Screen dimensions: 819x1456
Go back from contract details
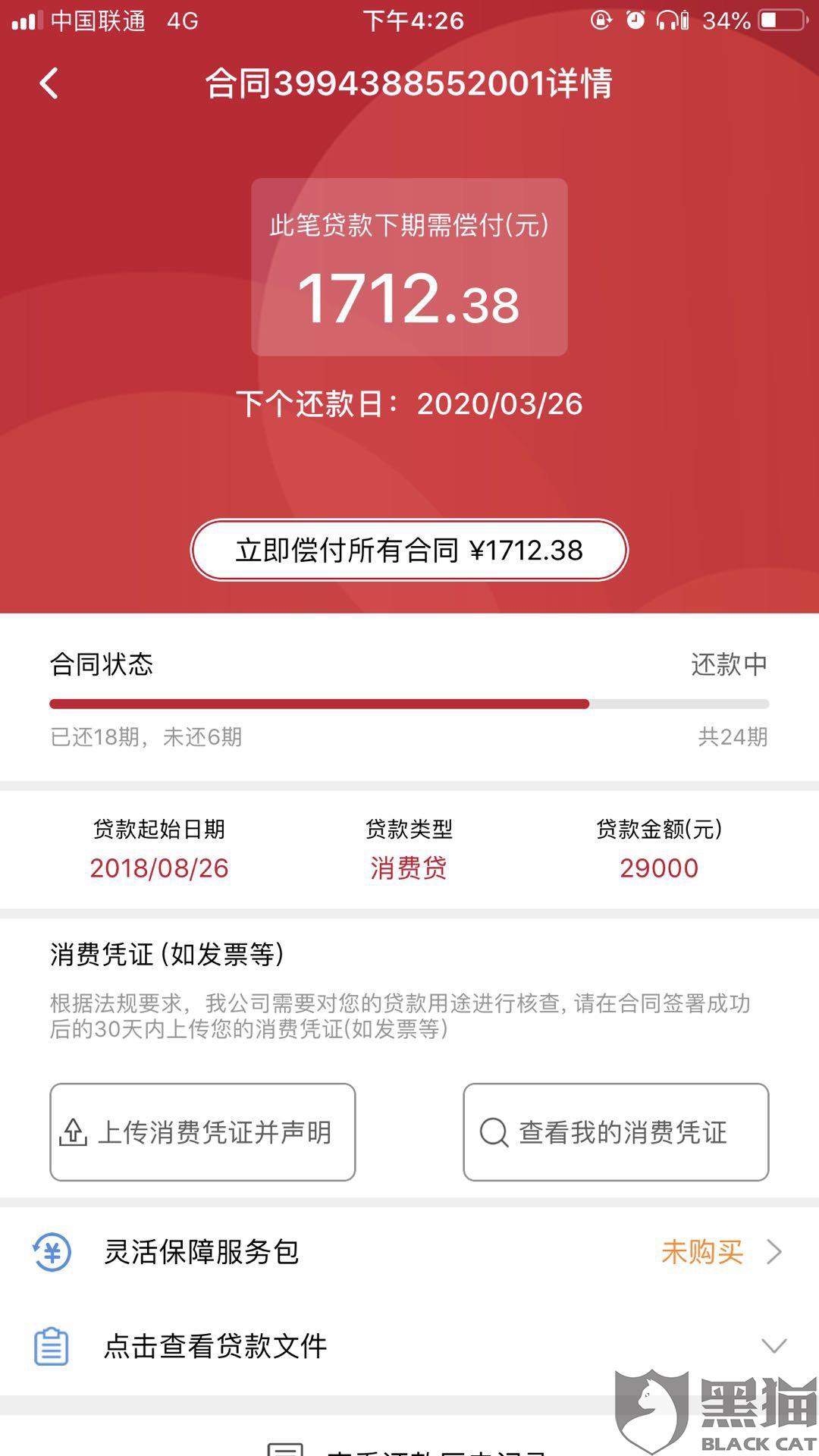[x=49, y=83]
